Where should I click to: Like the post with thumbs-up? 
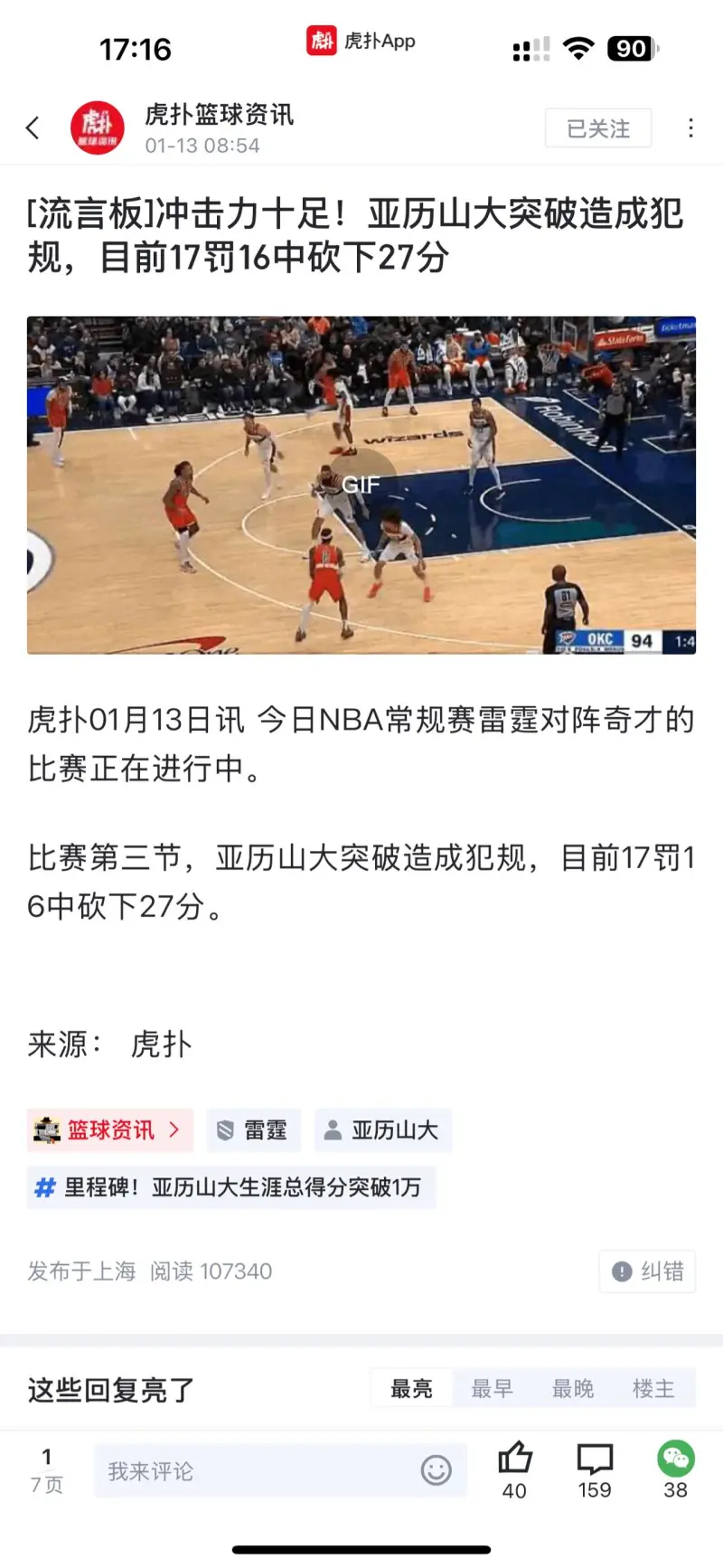(x=515, y=1469)
